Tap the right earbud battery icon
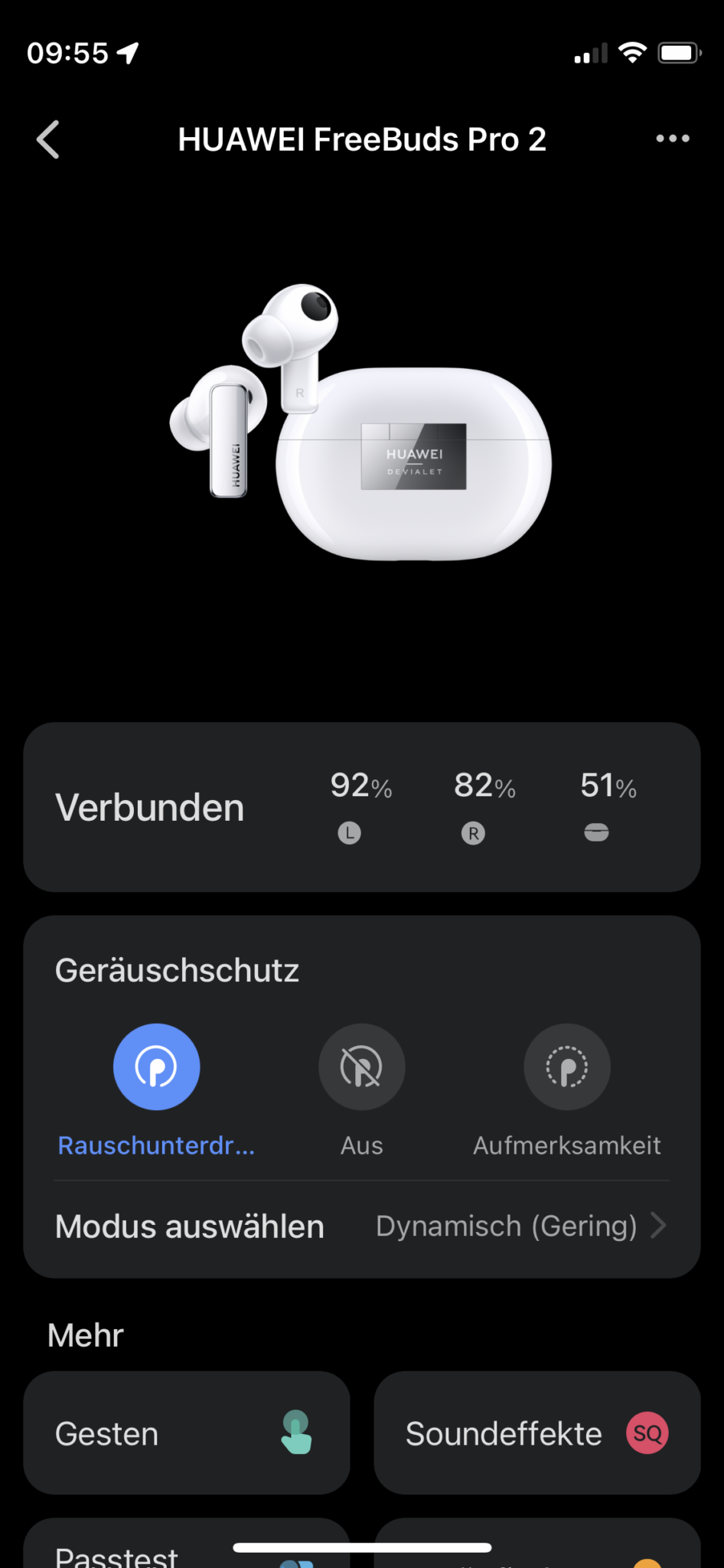The height and width of the screenshot is (1568, 724). tap(474, 833)
